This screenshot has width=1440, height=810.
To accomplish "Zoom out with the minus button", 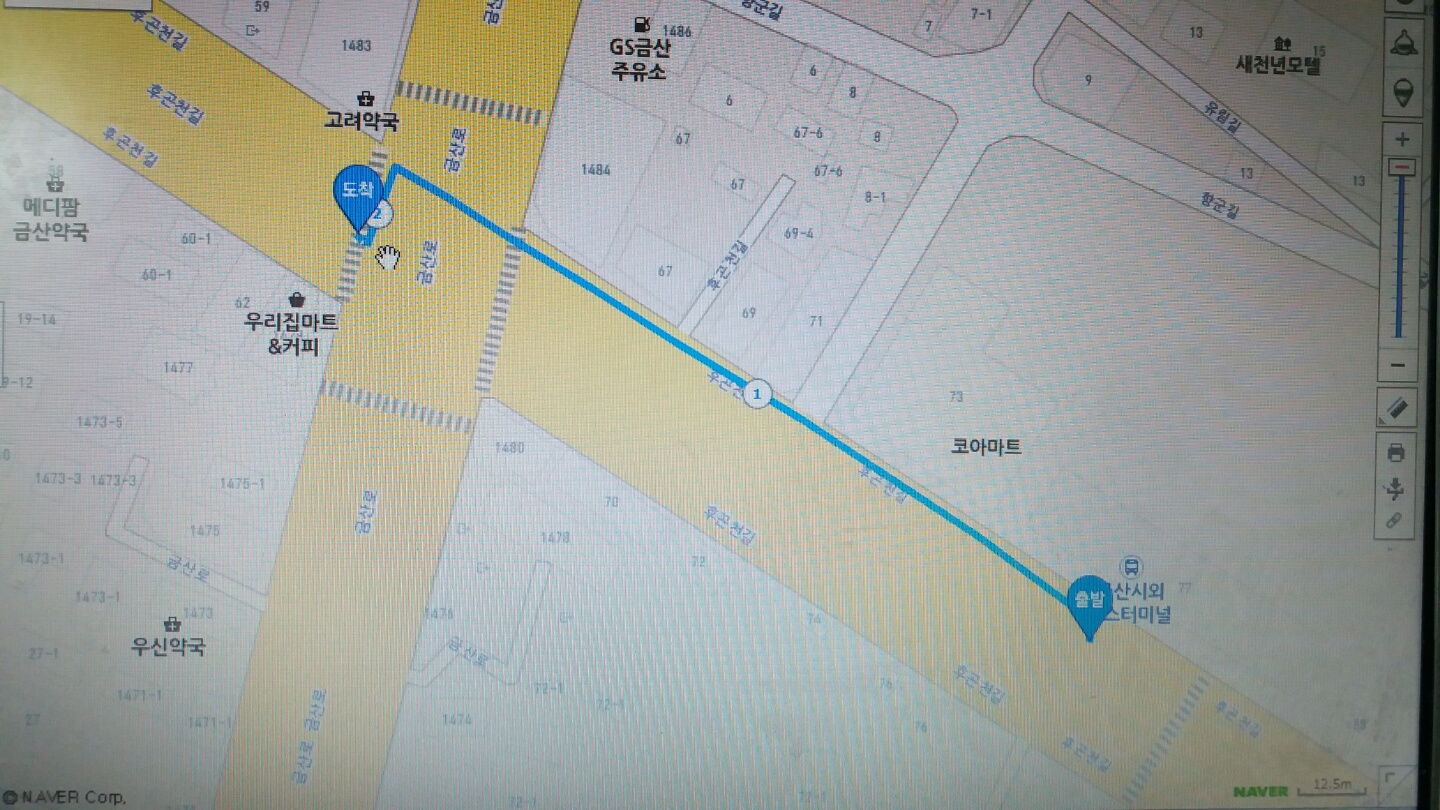I will [1398, 364].
